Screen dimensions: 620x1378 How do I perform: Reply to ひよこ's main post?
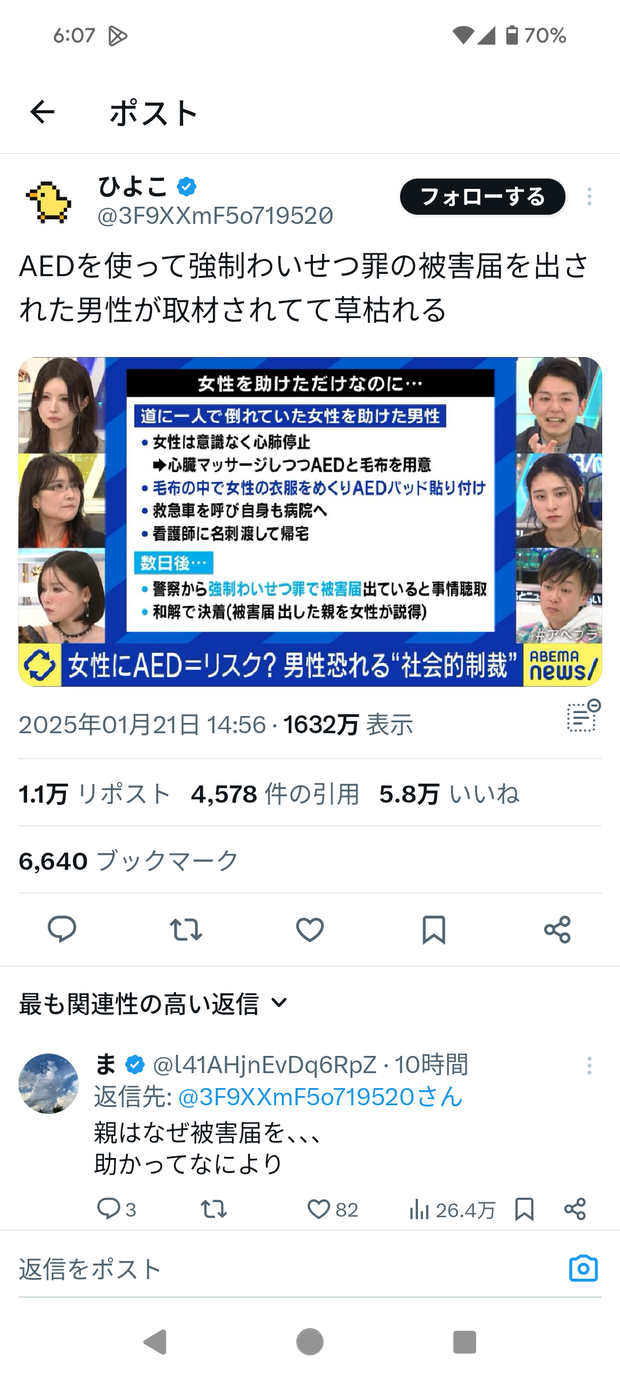62,930
